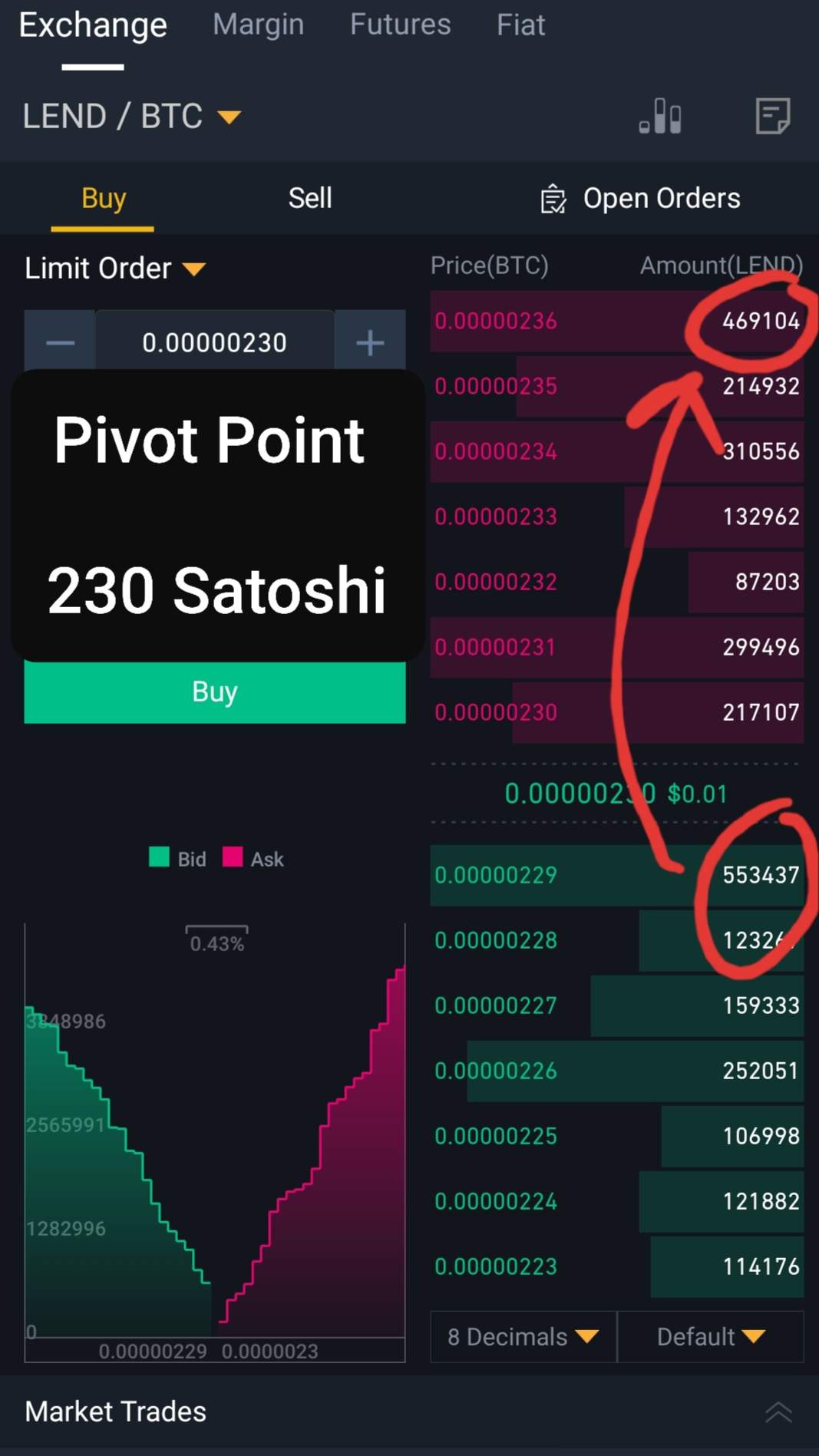Expand the Limit Order type dropdown

click(115, 269)
